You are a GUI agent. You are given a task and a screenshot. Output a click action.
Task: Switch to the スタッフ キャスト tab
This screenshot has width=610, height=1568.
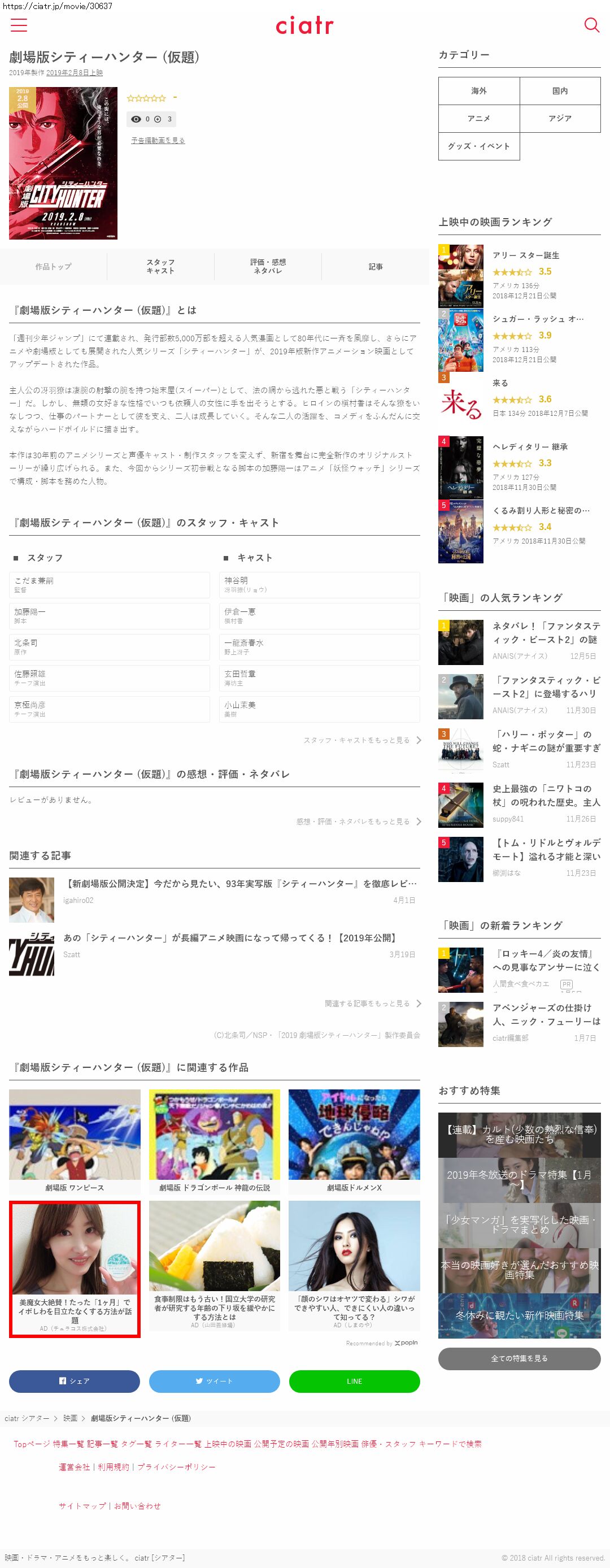pyautogui.click(x=160, y=267)
